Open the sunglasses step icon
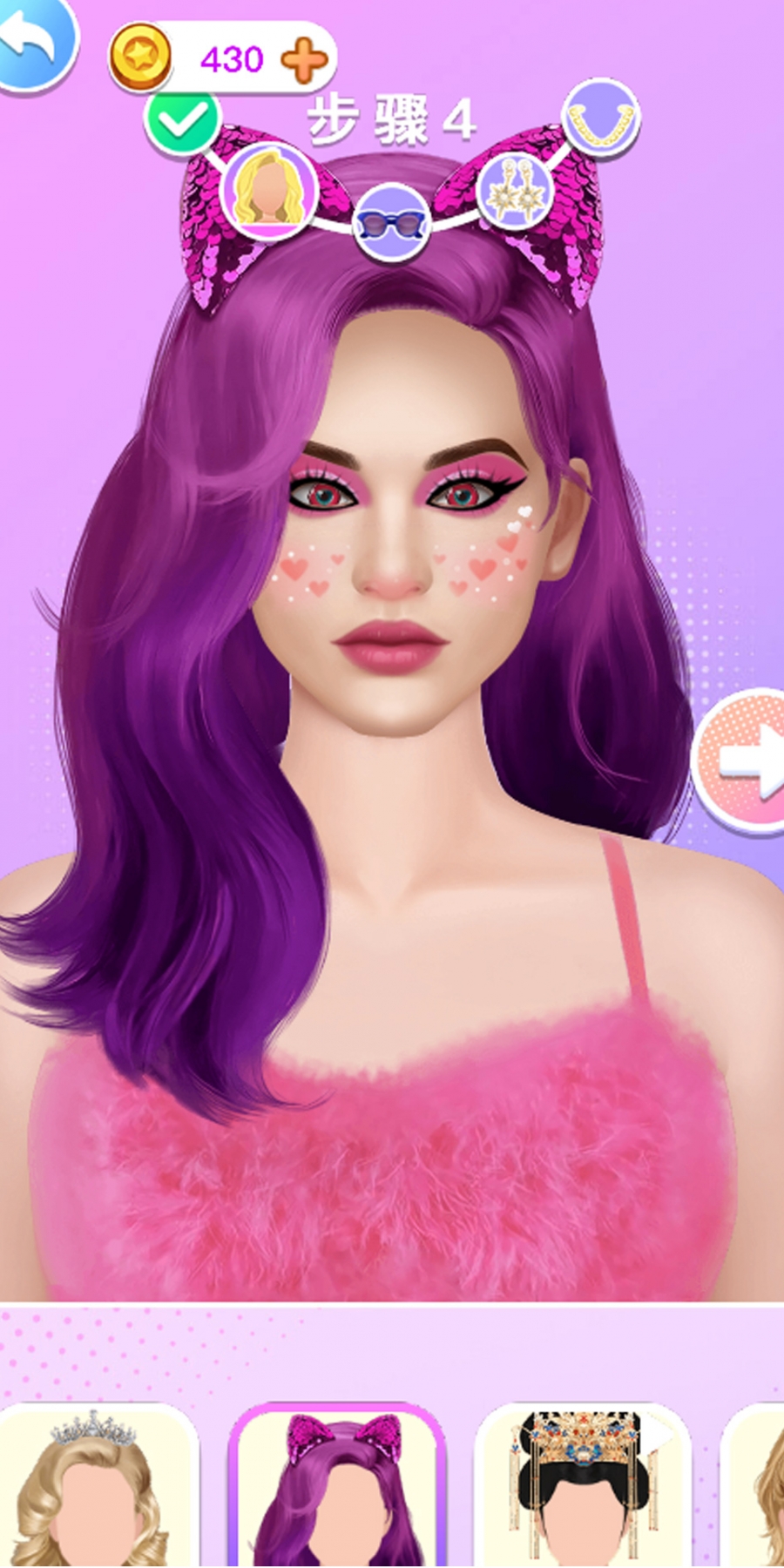Screen dimensions: 784x1568 pyautogui.click(x=392, y=224)
